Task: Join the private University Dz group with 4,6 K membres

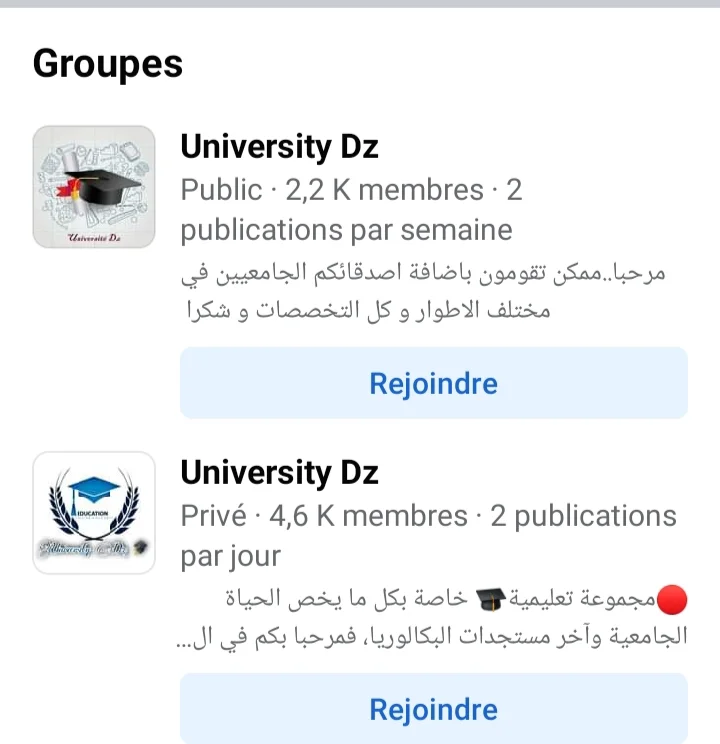Action: pyautogui.click(x=433, y=709)
